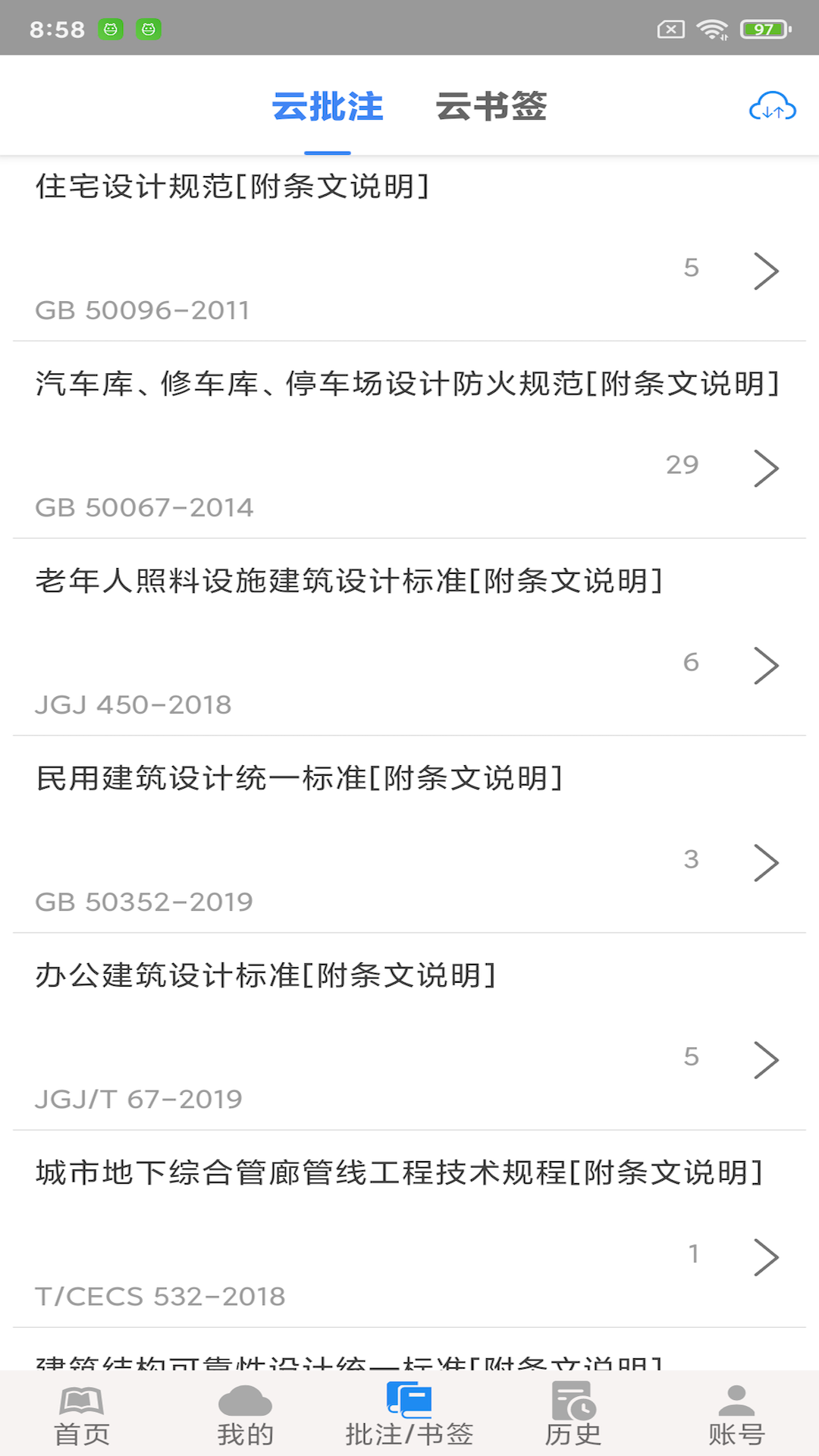The width and height of the screenshot is (819, 1456).
Task: Open 住宅设计规范 annotations
Action: pos(409,249)
